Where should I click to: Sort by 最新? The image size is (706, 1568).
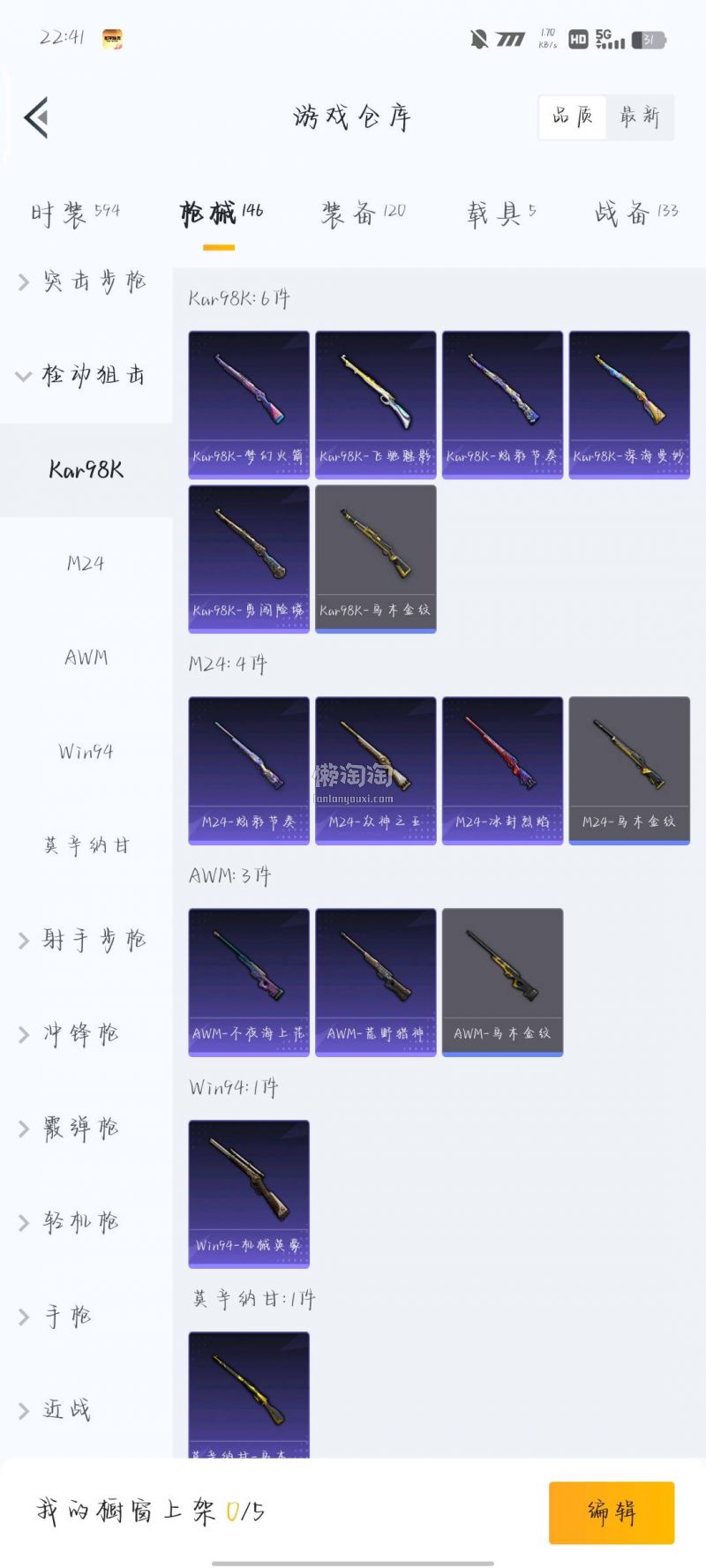click(x=640, y=117)
